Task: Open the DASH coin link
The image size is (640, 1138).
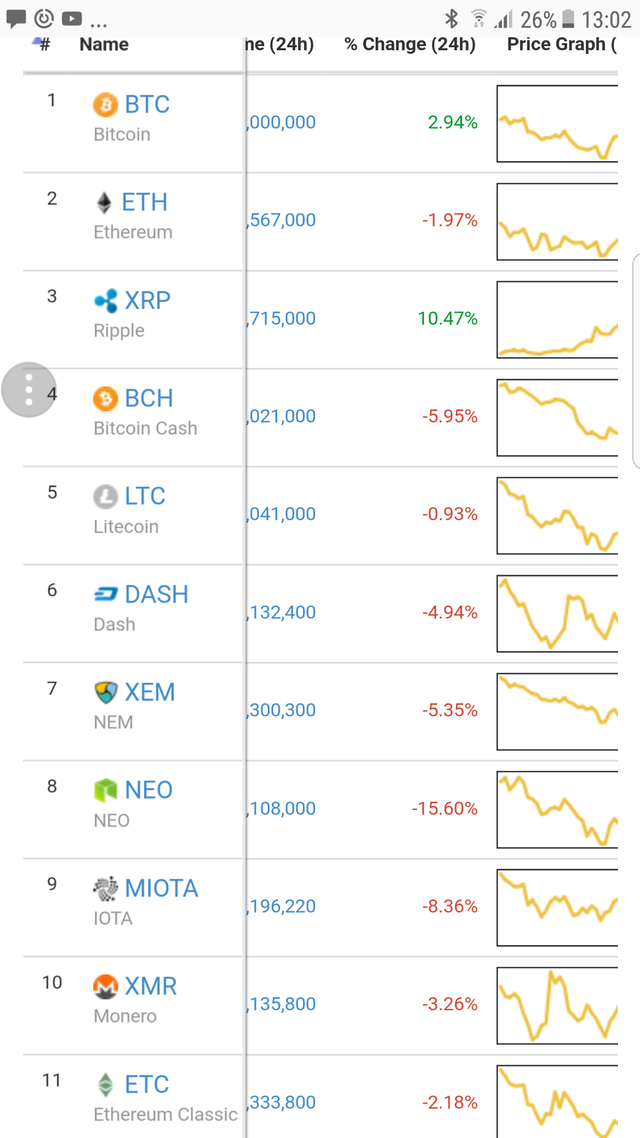Action: click(156, 595)
